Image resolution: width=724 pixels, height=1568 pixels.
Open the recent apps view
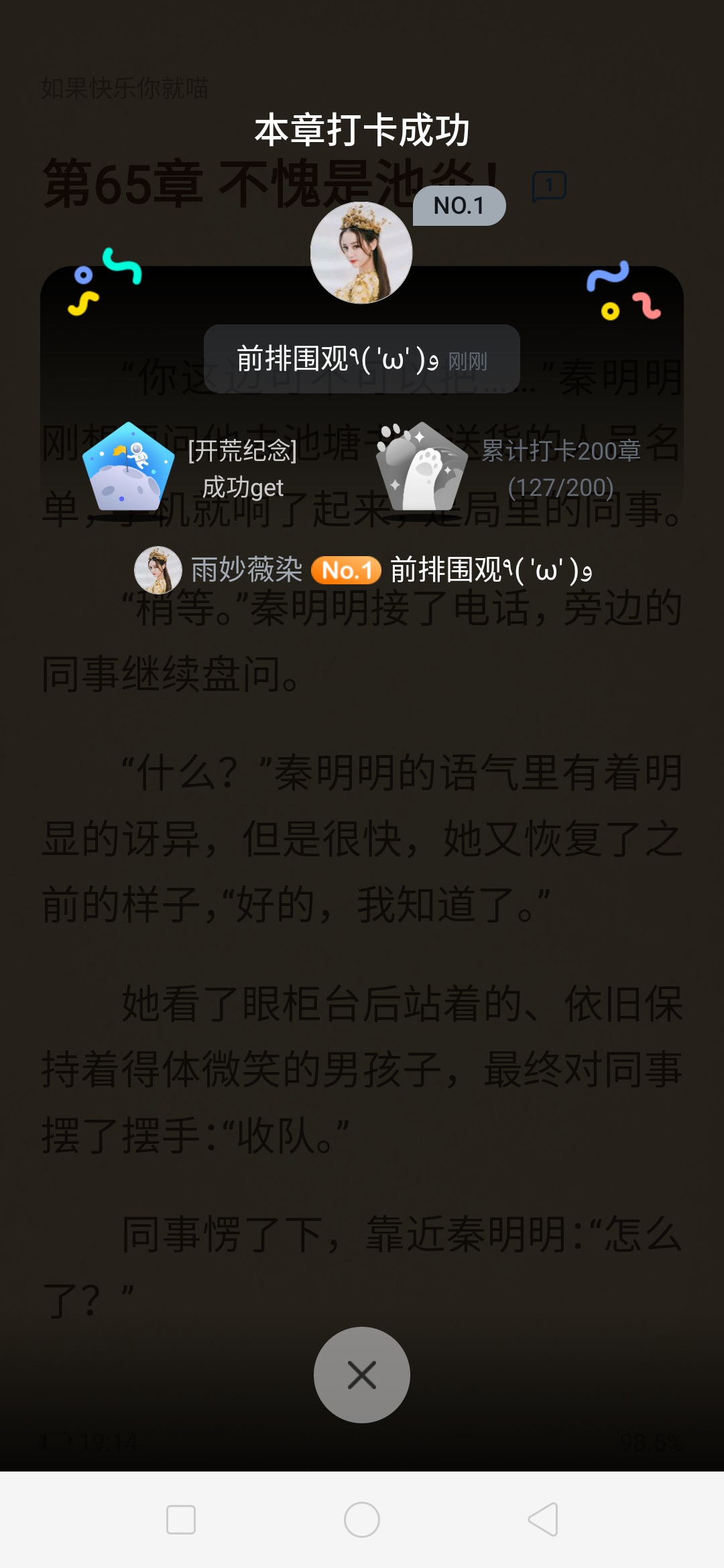point(181,1519)
